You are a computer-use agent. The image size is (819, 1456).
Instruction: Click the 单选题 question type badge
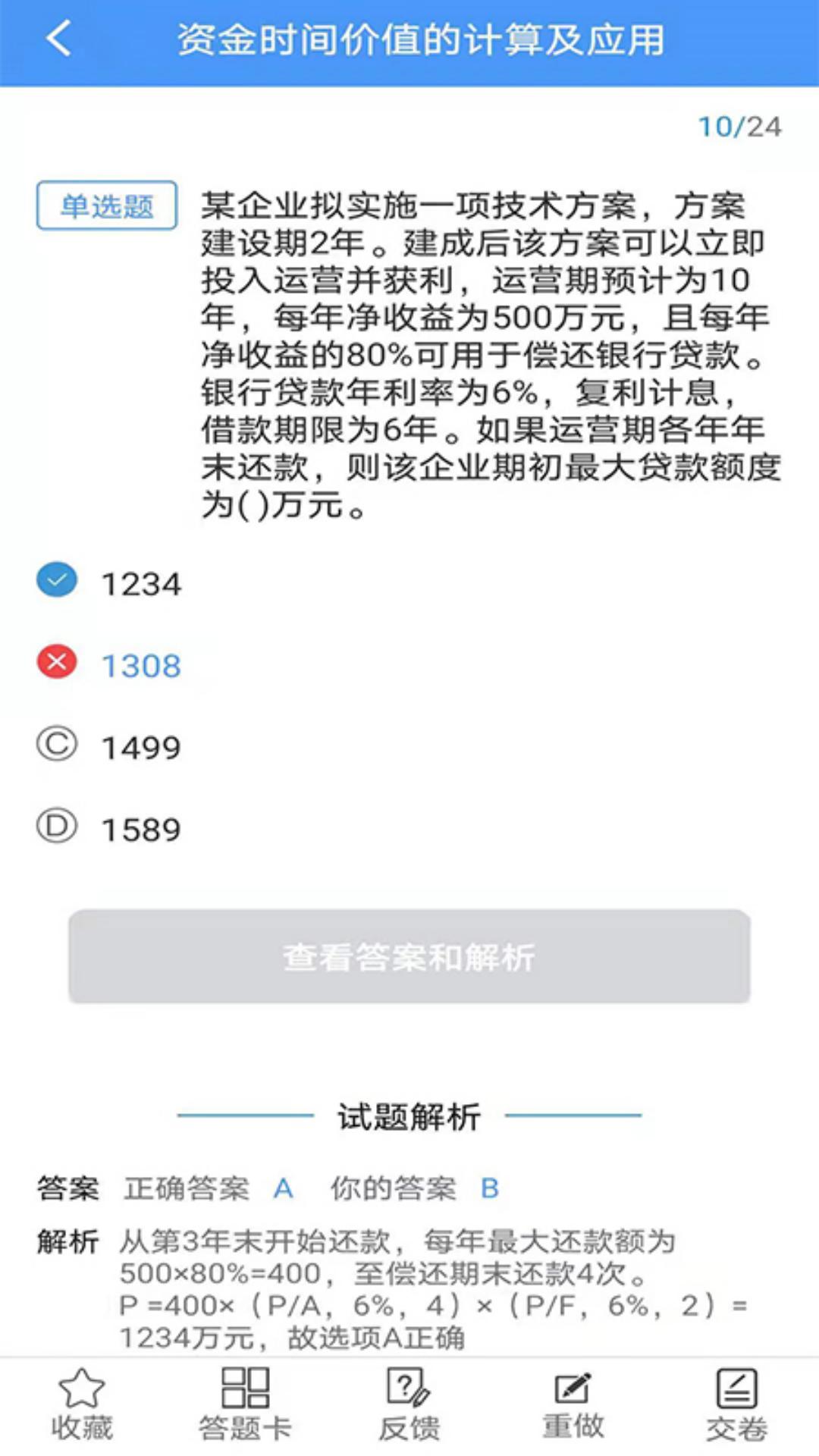(x=106, y=206)
